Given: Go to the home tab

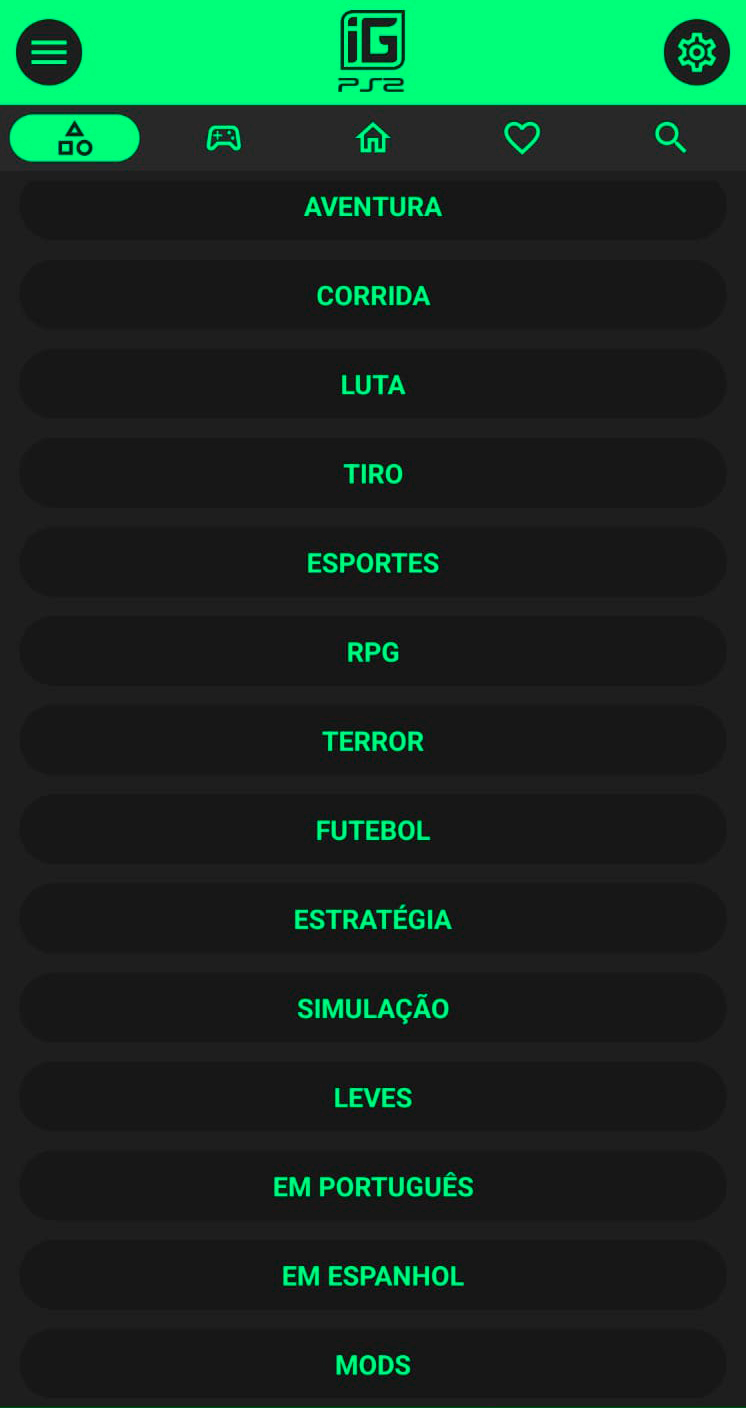Looking at the screenshot, I should click(x=373, y=138).
